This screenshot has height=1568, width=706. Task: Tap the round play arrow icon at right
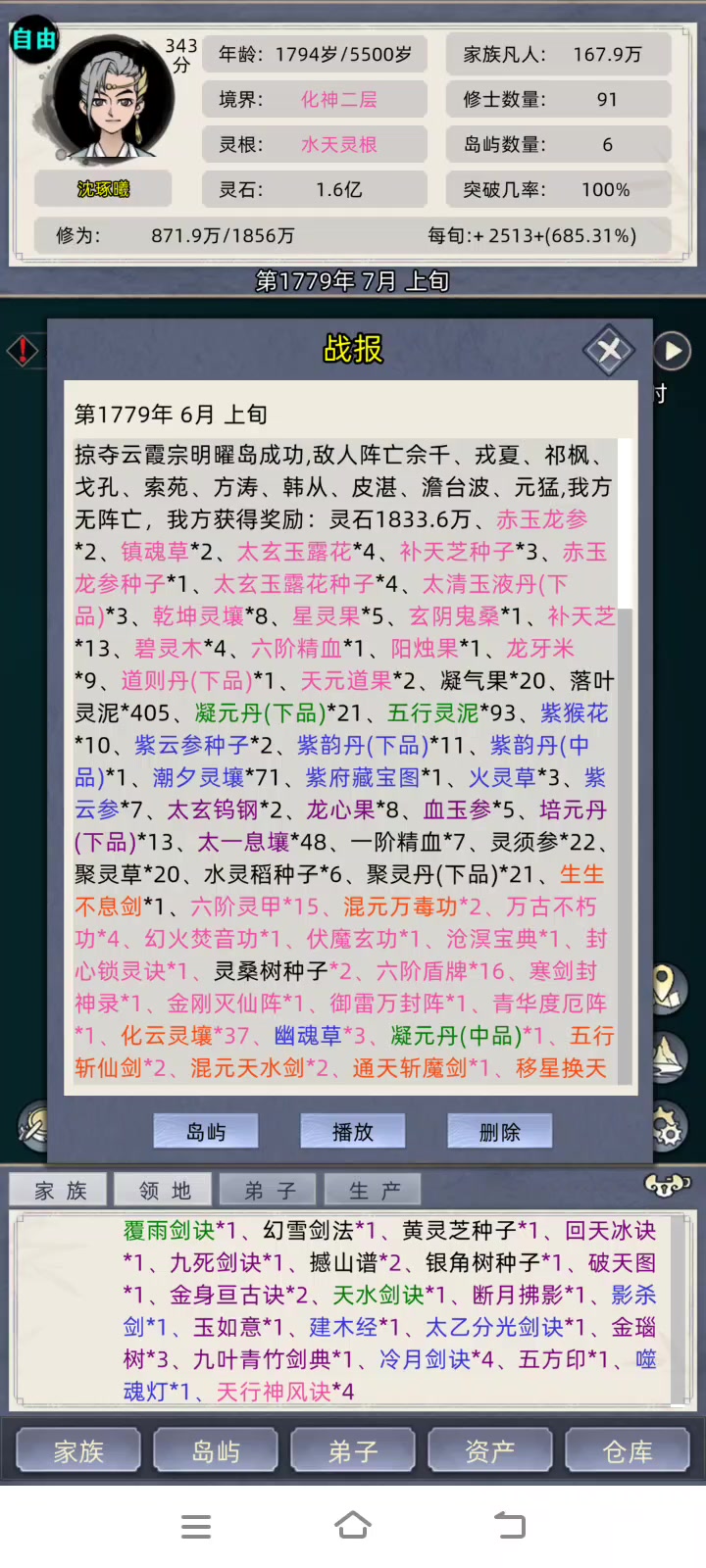672,350
